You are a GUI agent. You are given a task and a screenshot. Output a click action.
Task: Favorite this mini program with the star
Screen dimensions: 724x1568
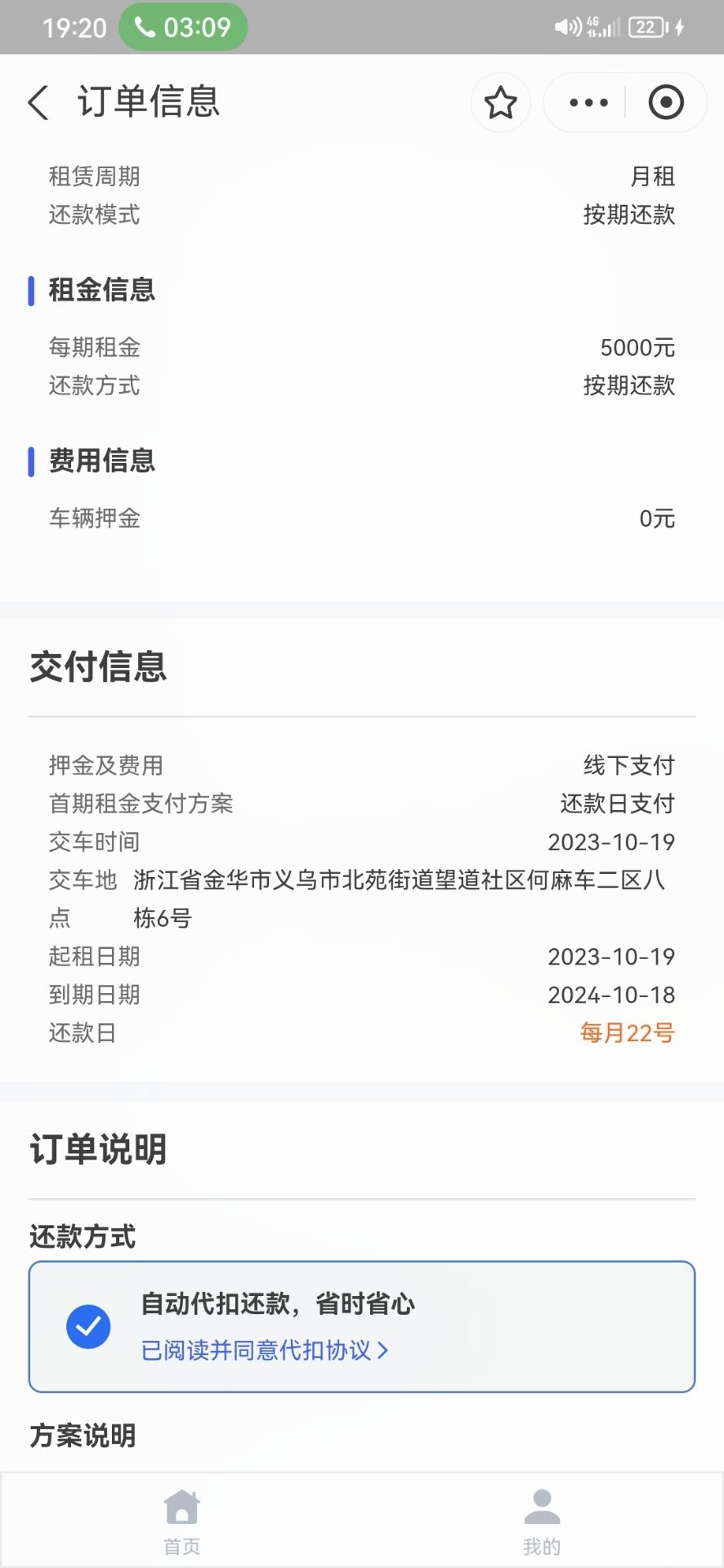(500, 103)
